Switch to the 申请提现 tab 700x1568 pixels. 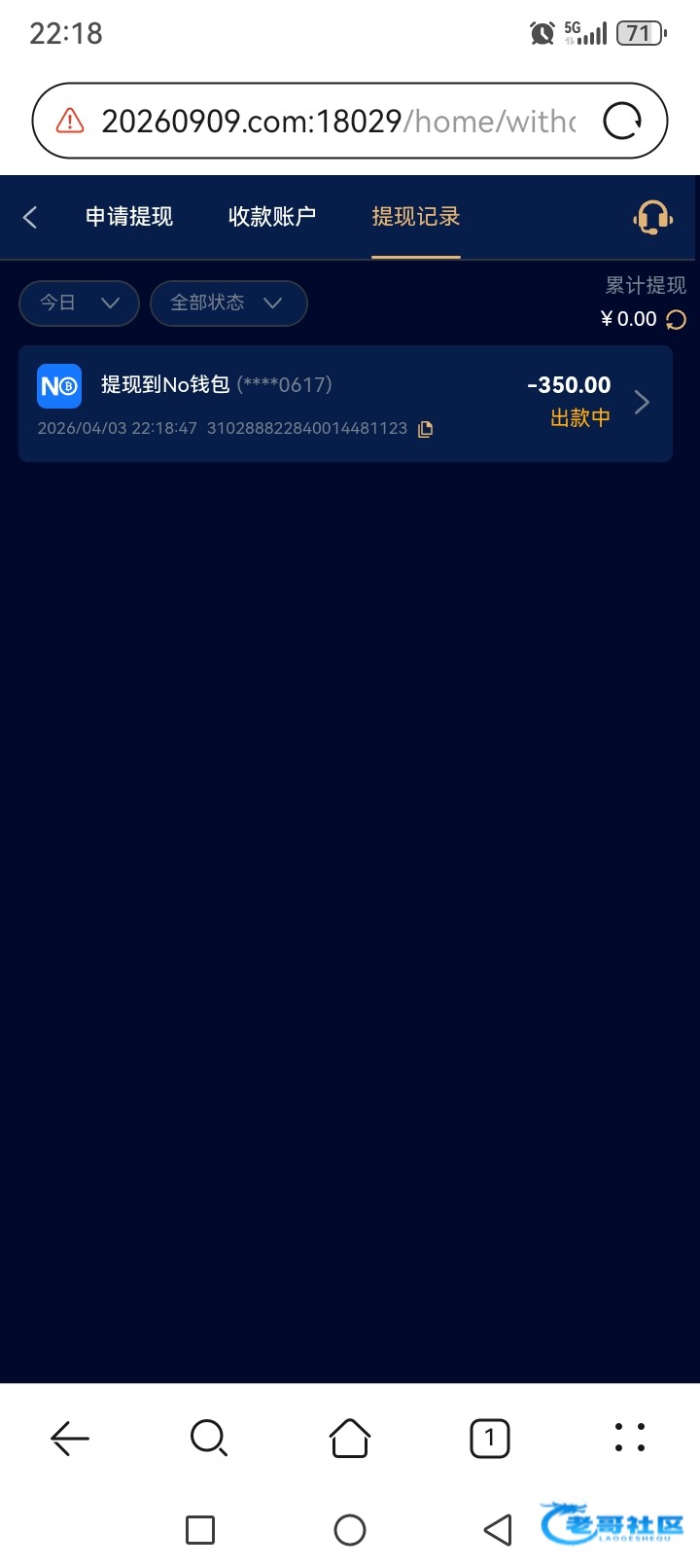(x=129, y=217)
